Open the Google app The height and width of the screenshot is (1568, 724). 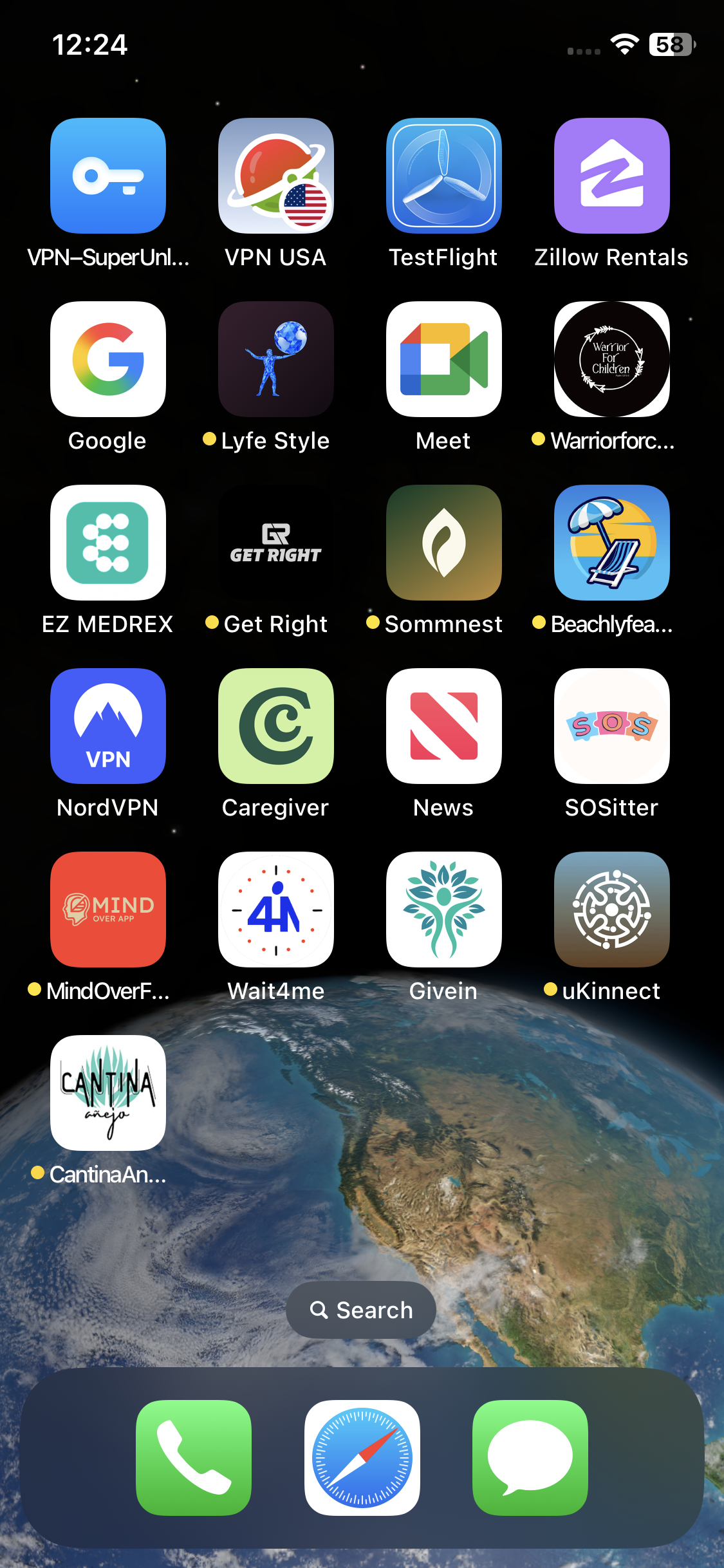click(x=108, y=359)
